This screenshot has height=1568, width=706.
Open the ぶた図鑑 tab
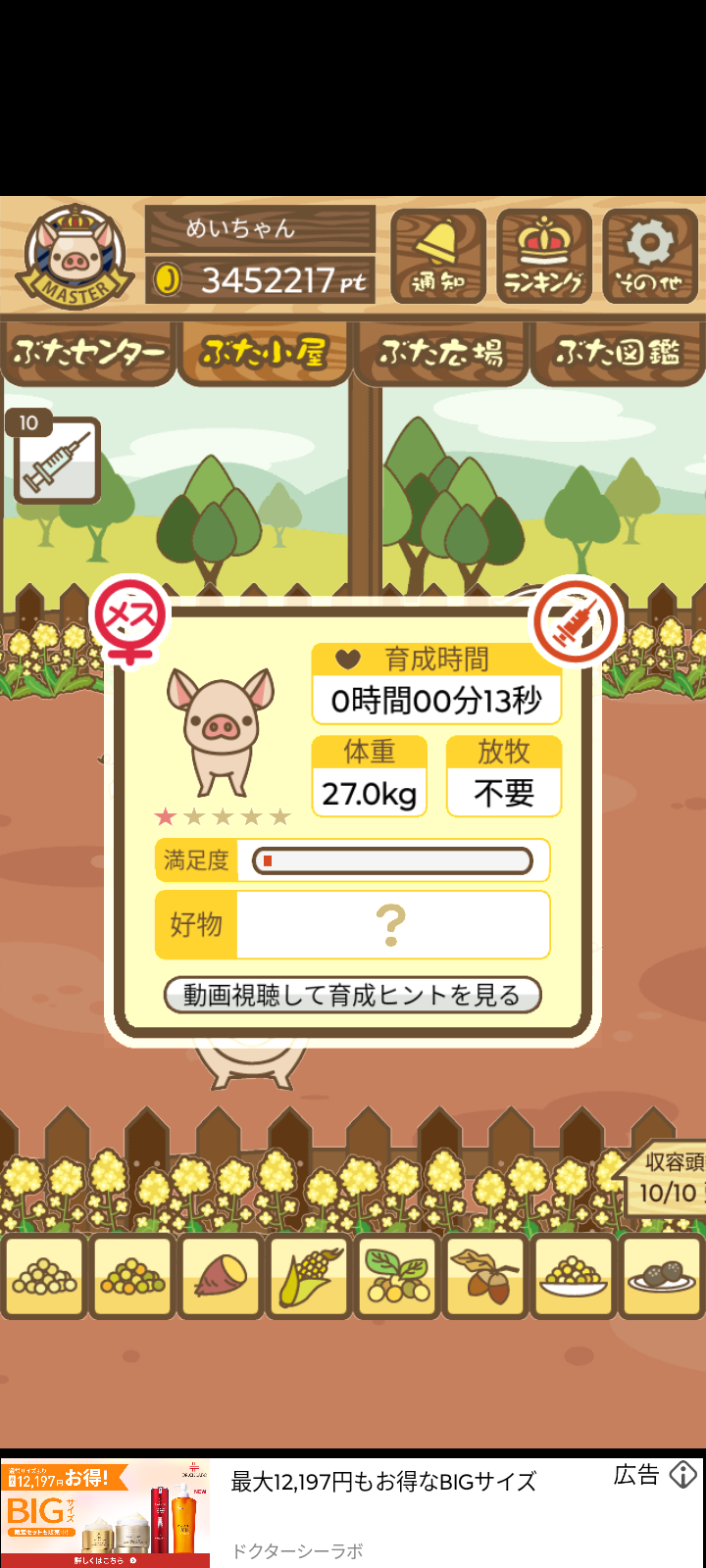point(618,353)
